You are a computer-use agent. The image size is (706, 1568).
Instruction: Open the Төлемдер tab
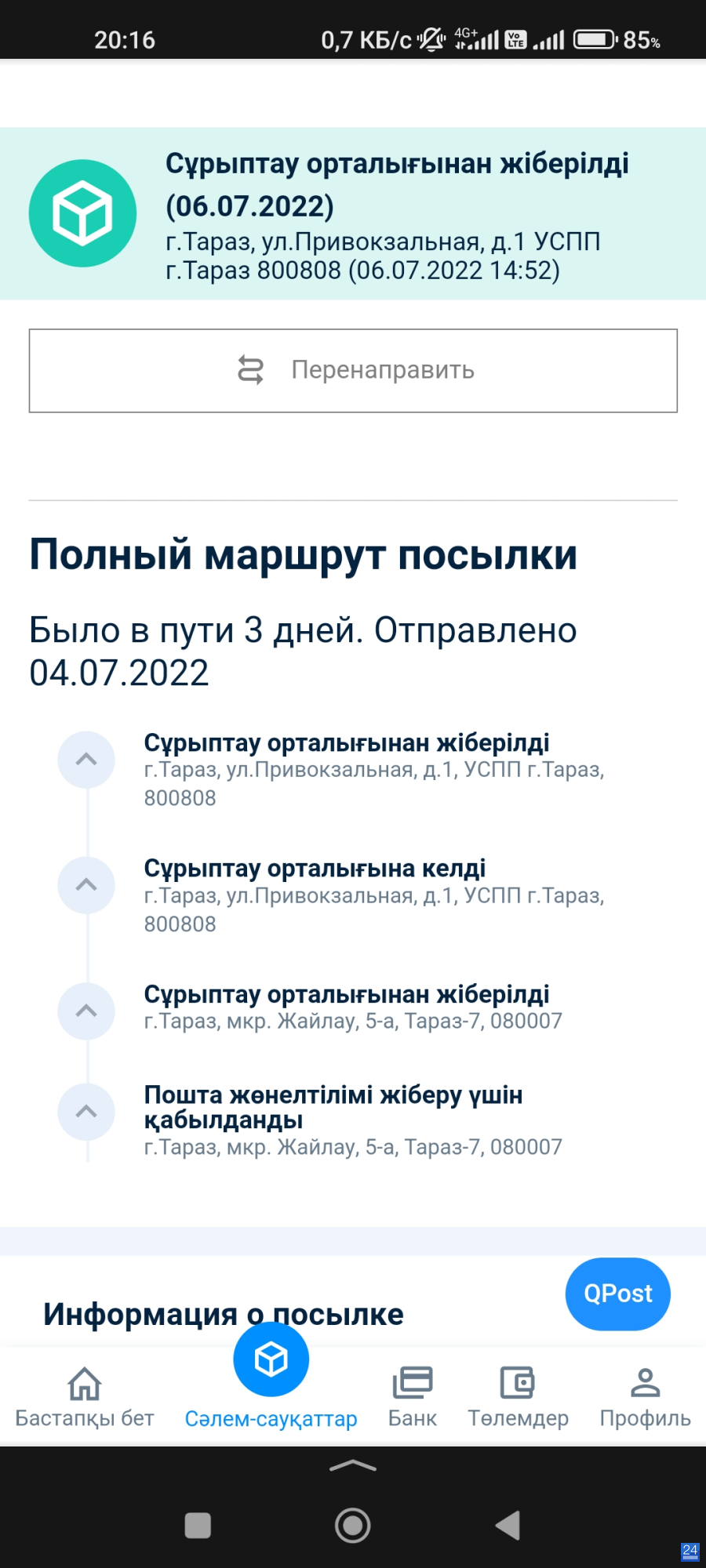pyautogui.click(x=518, y=1397)
